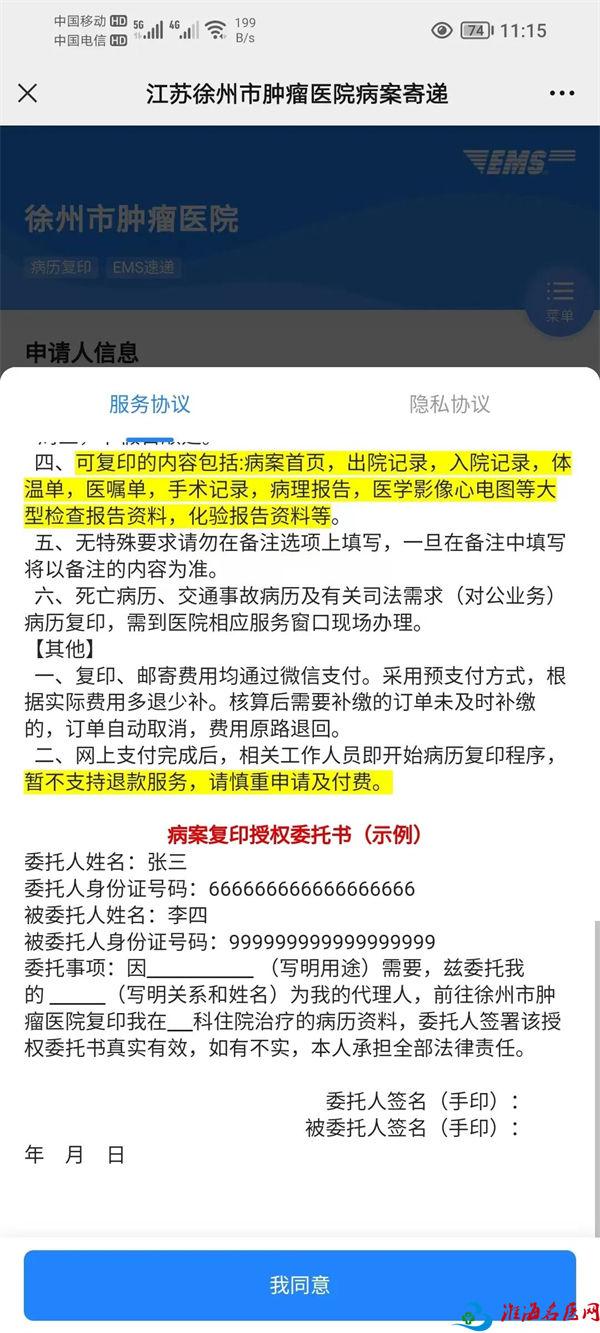The width and height of the screenshot is (600, 1333).
Task: Switch to the 隐私协议 tab
Action: coord(449,404)
